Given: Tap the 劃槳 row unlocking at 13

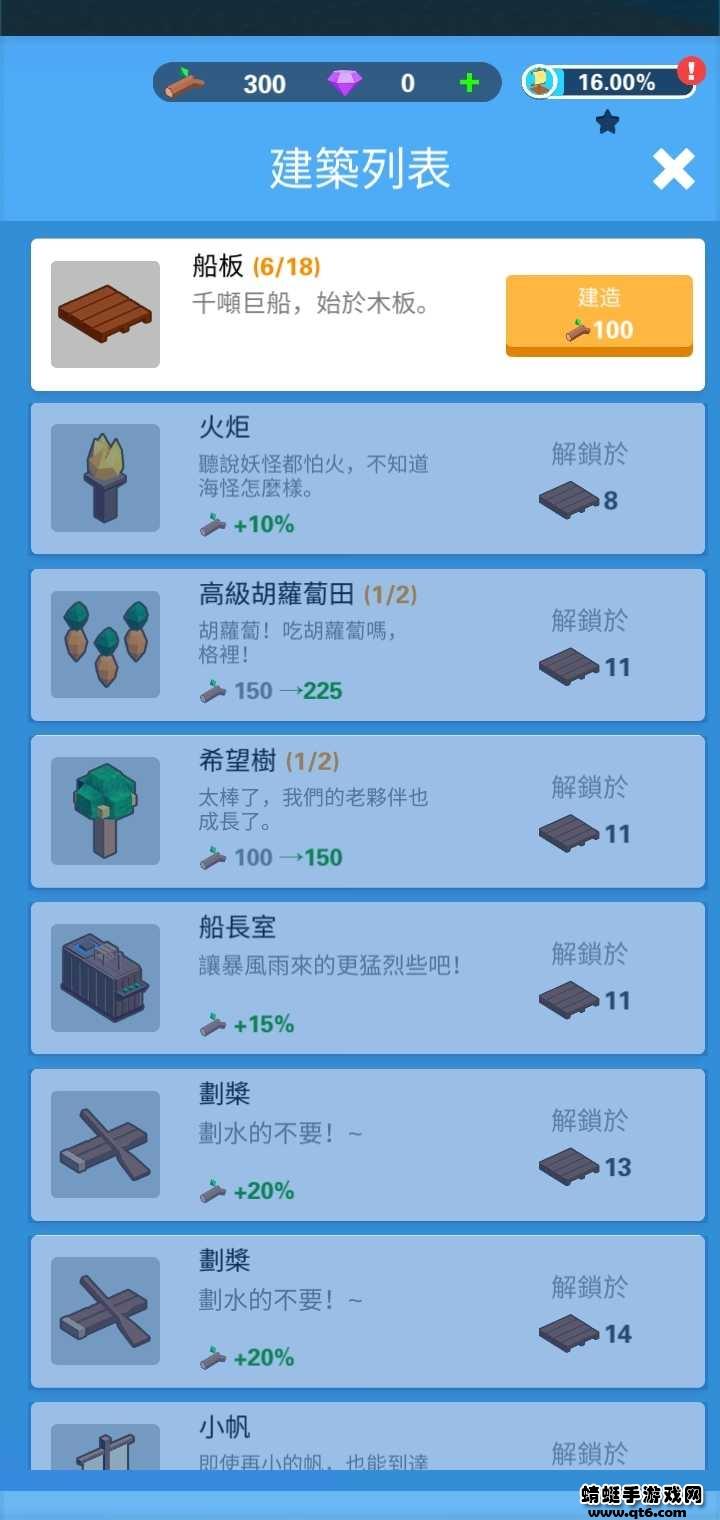Looking at the screenshot, I should click(367, 1145).
